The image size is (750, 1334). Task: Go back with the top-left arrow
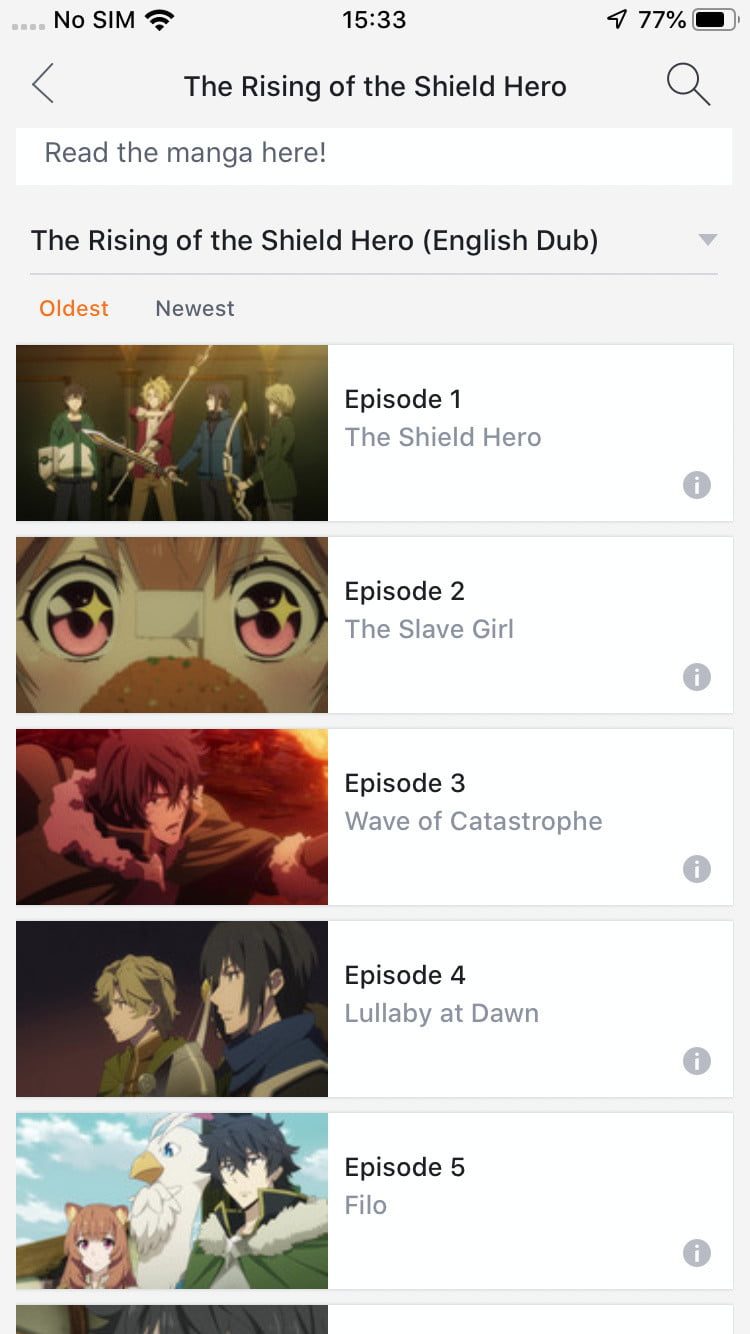click(42, 85)
